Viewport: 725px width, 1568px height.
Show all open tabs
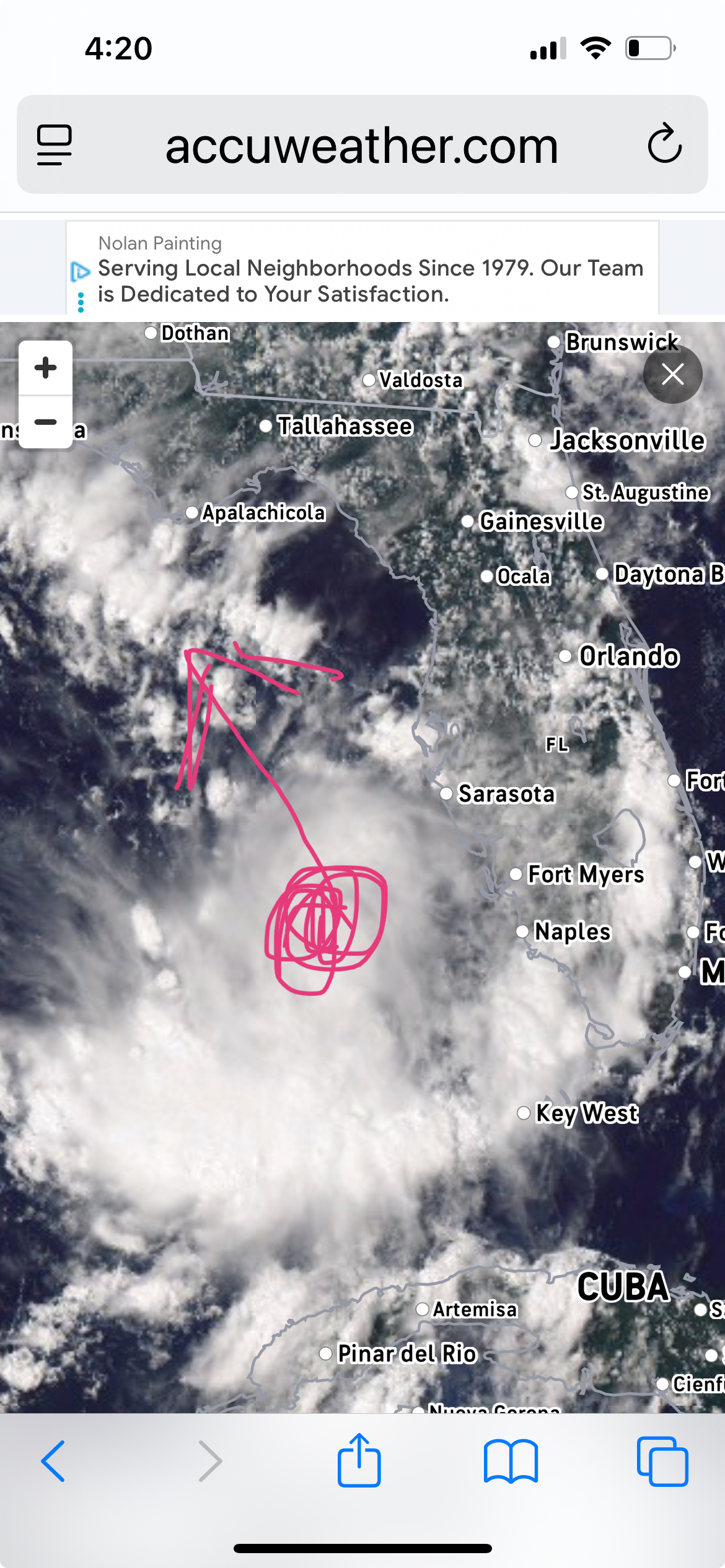[x=662, y=1461]
